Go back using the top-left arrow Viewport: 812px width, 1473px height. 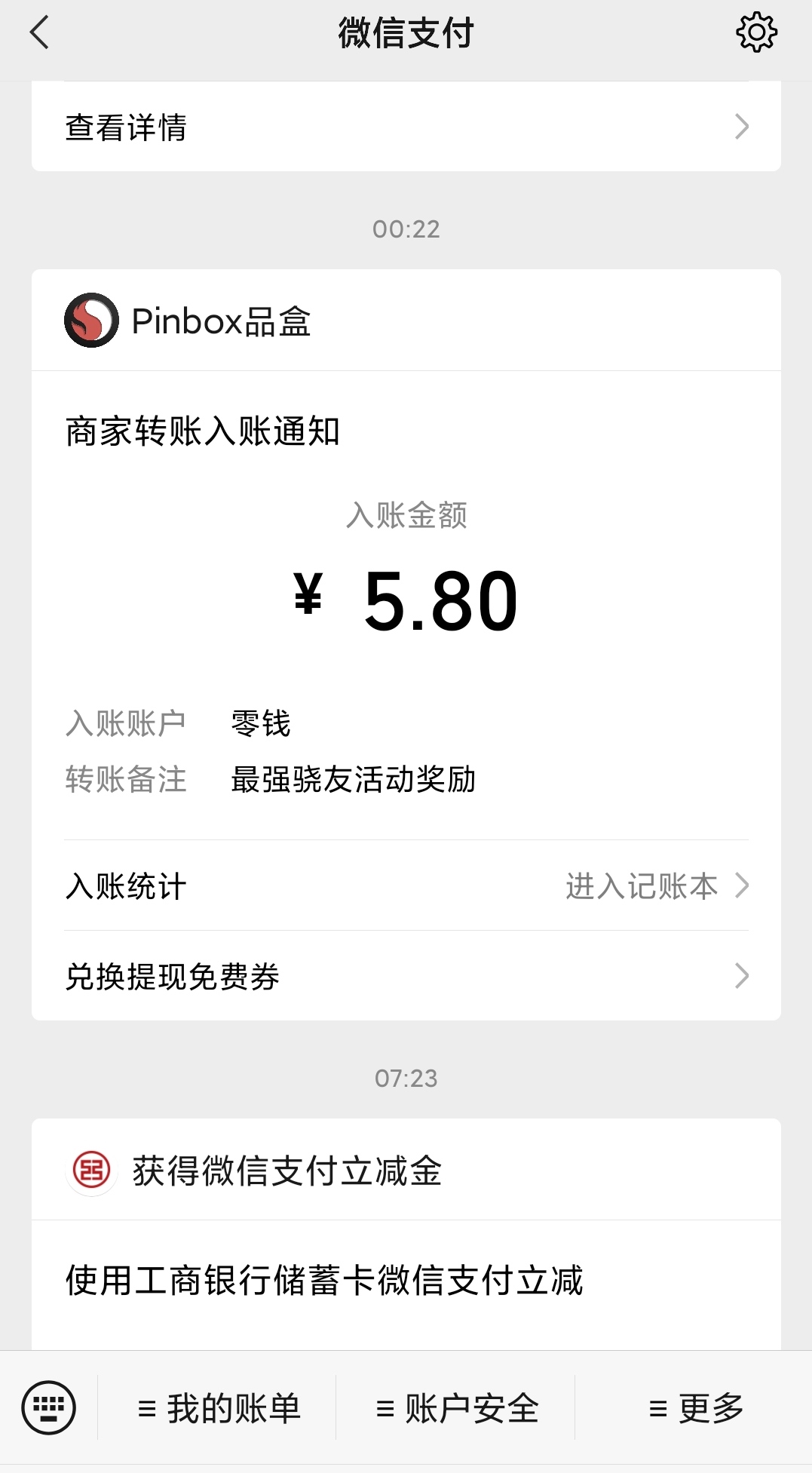[39, 33]
